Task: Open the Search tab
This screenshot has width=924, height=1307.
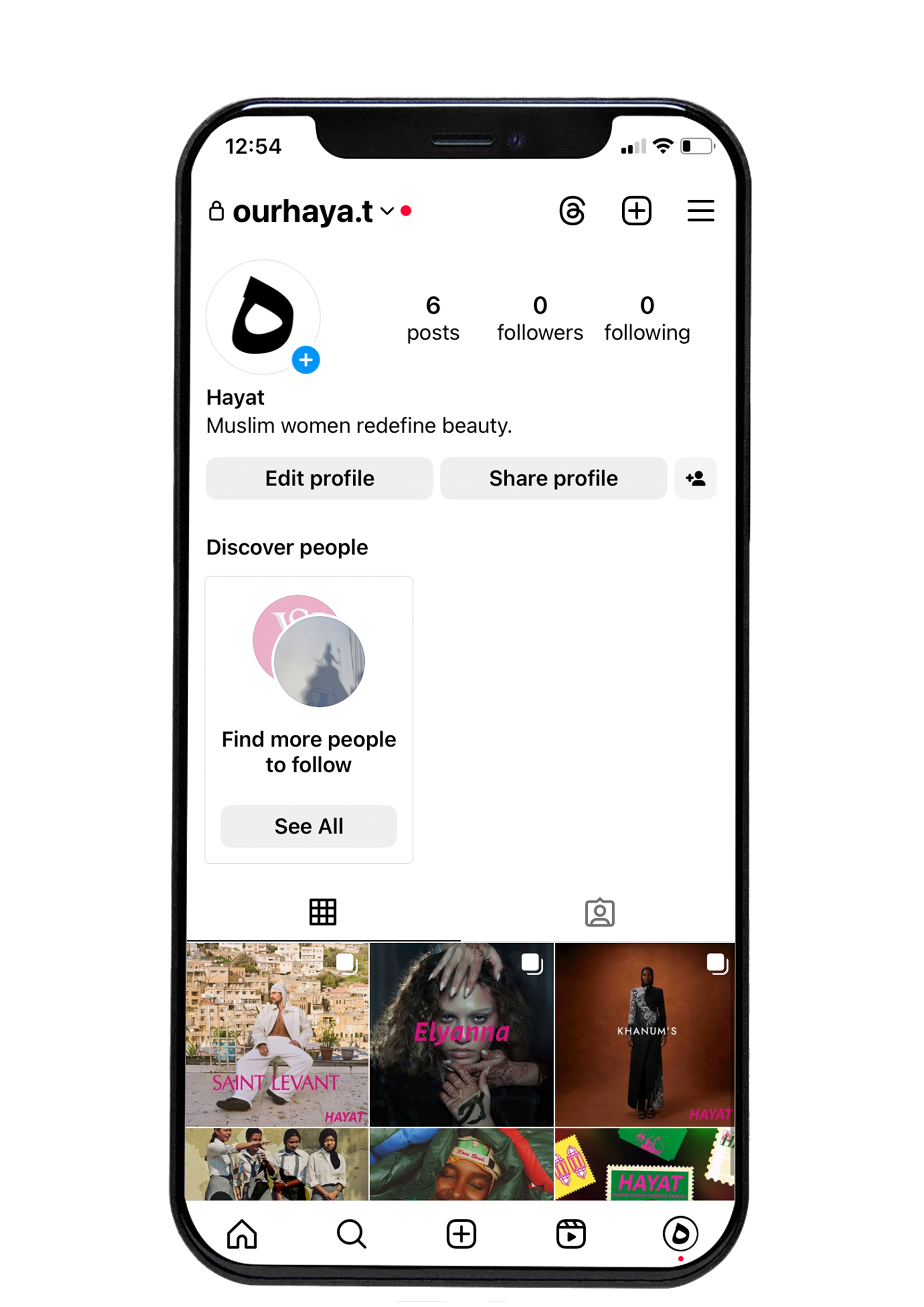Action: point(351,1234)
